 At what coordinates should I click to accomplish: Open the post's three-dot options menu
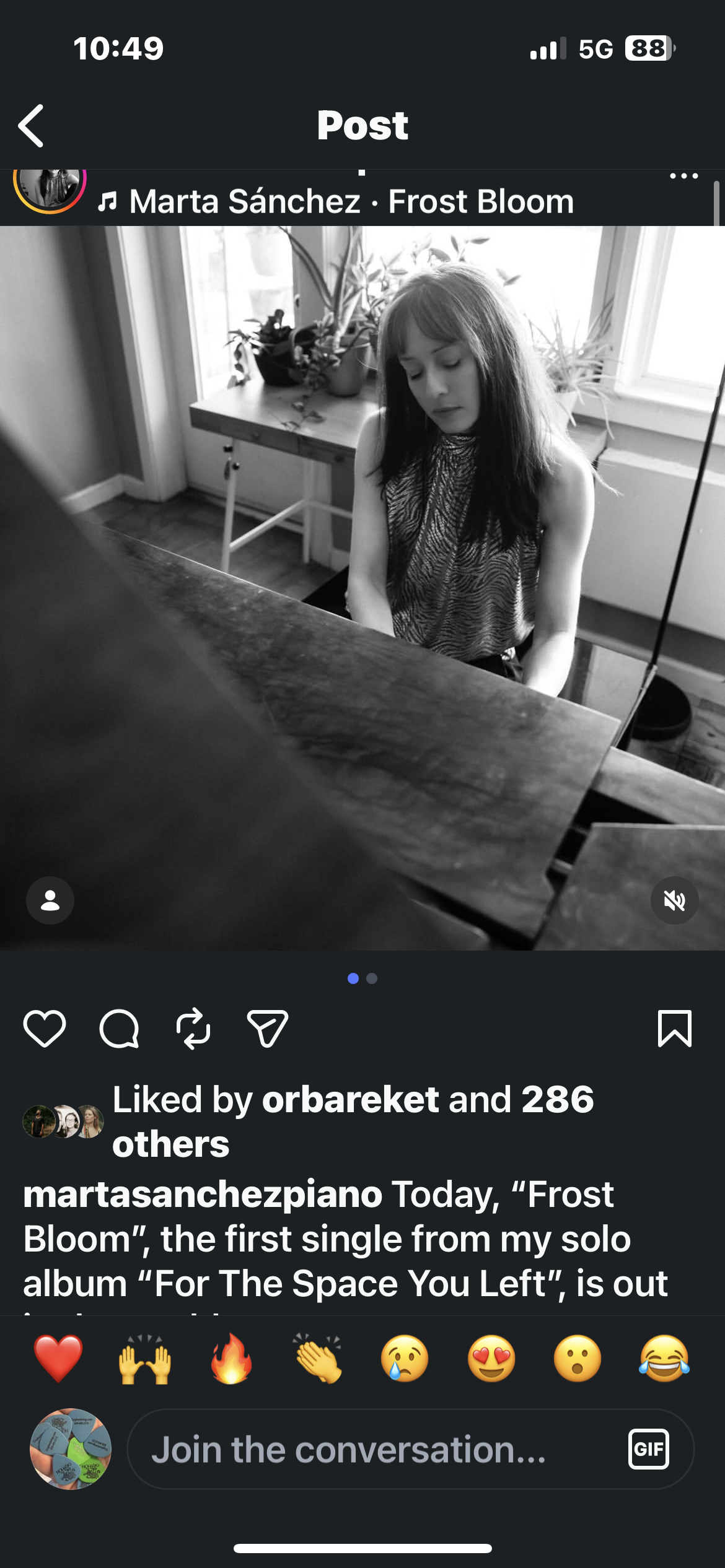click(683, 176)
